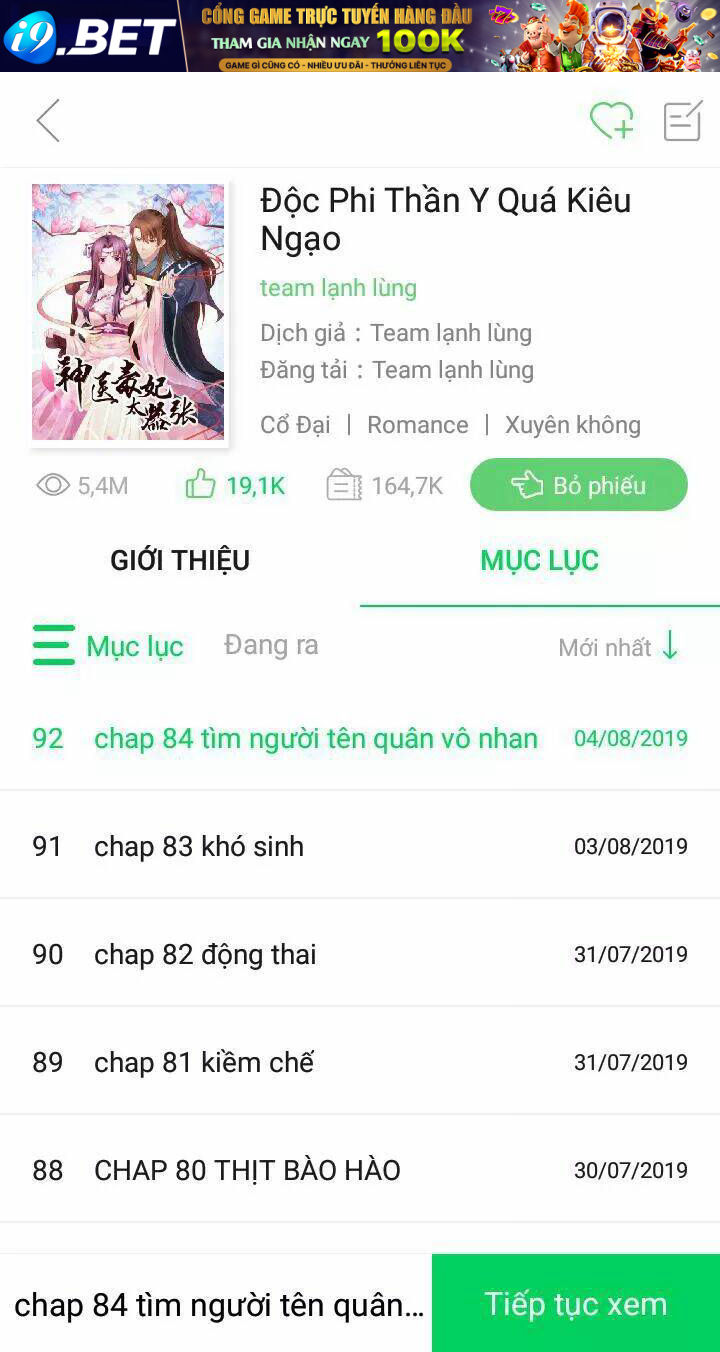720x1352 pixels.
Task: Open the write comment icon
Action: tap(683, 121)
